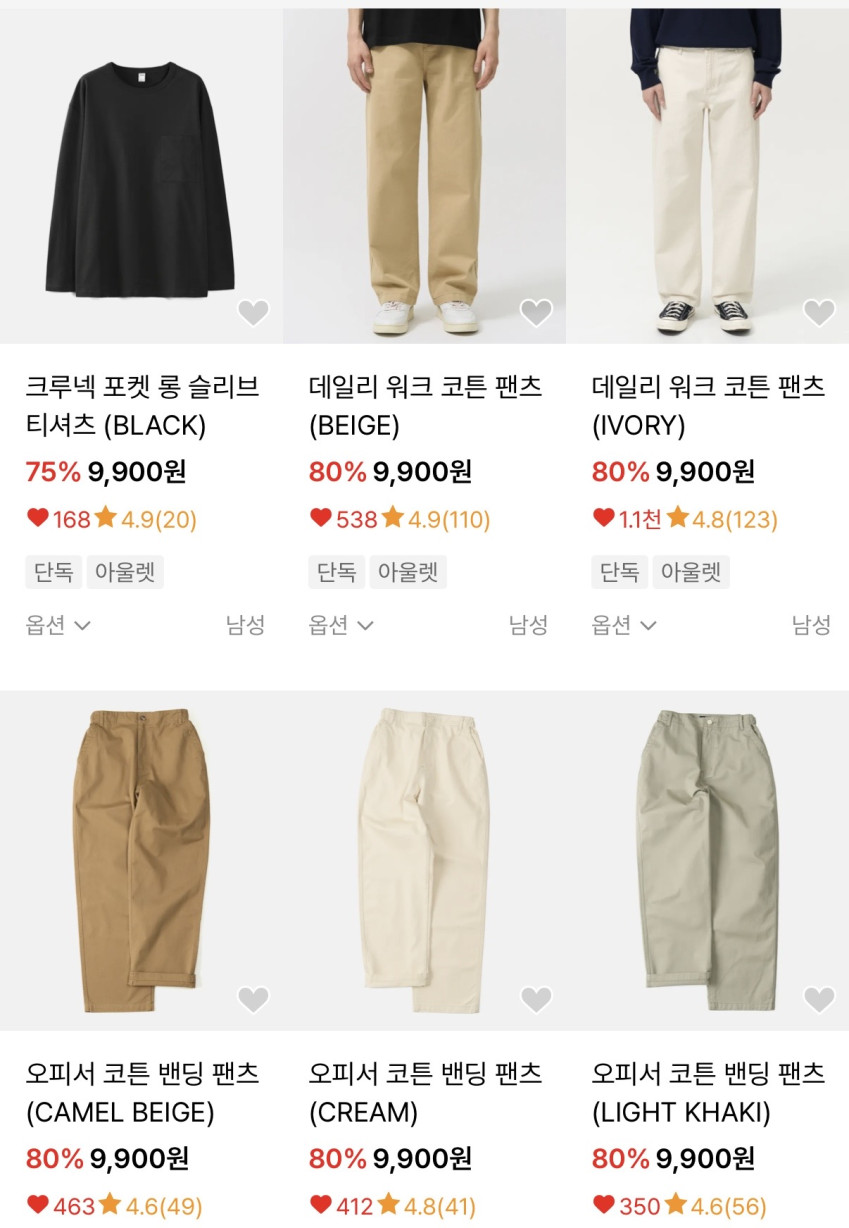Like the BLACK long sleeve t-shirt with heart
This screenshot has width=849, height=1228.
[x=253, y=313]
